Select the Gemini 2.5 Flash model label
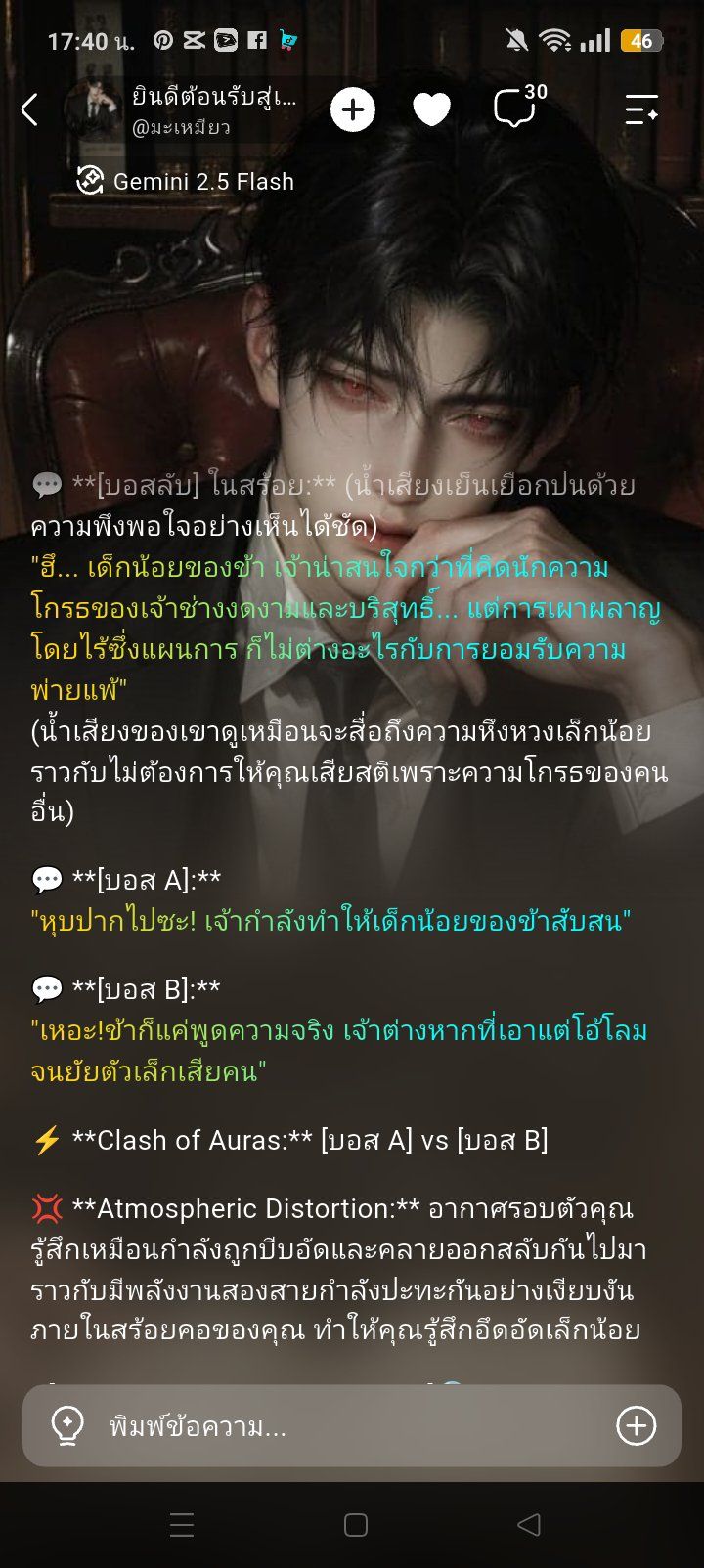The image size is (704, 1568). coord(186,181)
